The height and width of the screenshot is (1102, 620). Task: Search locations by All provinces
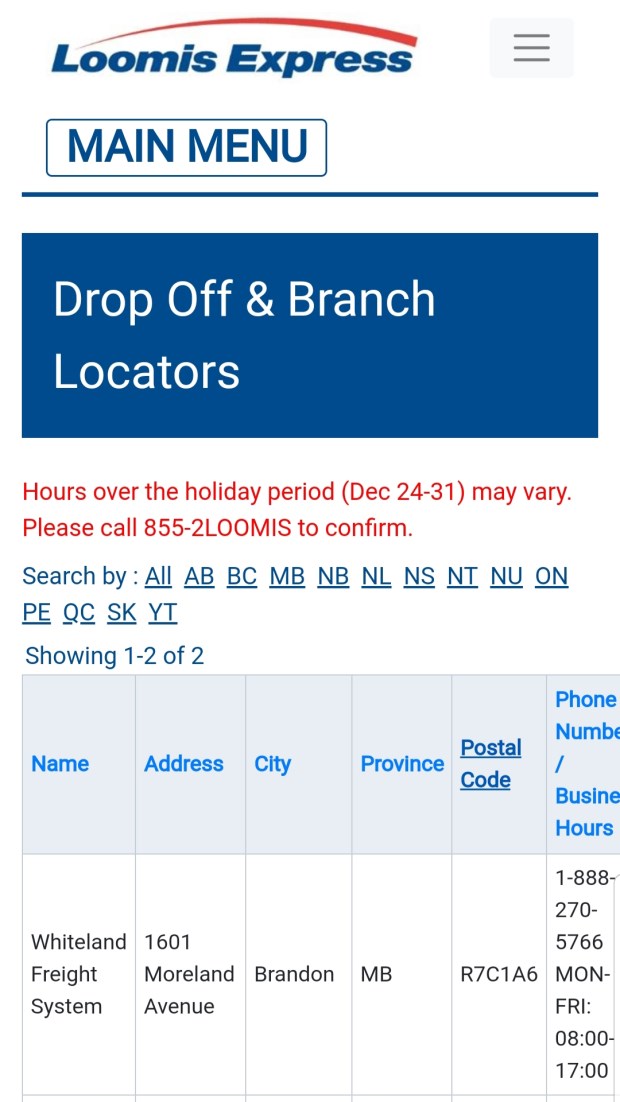[158, 576]
